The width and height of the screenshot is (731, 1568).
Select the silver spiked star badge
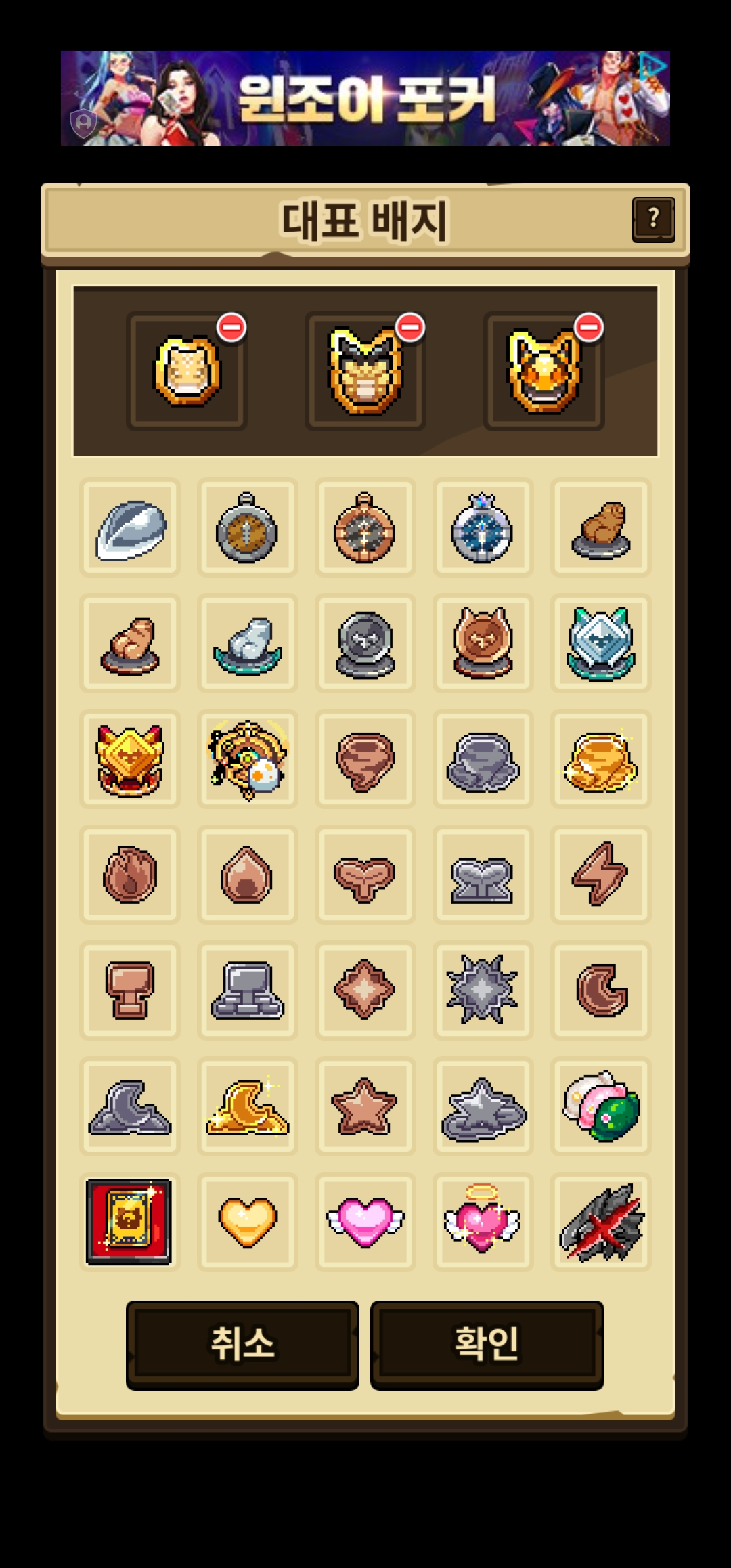click(483, 990)
